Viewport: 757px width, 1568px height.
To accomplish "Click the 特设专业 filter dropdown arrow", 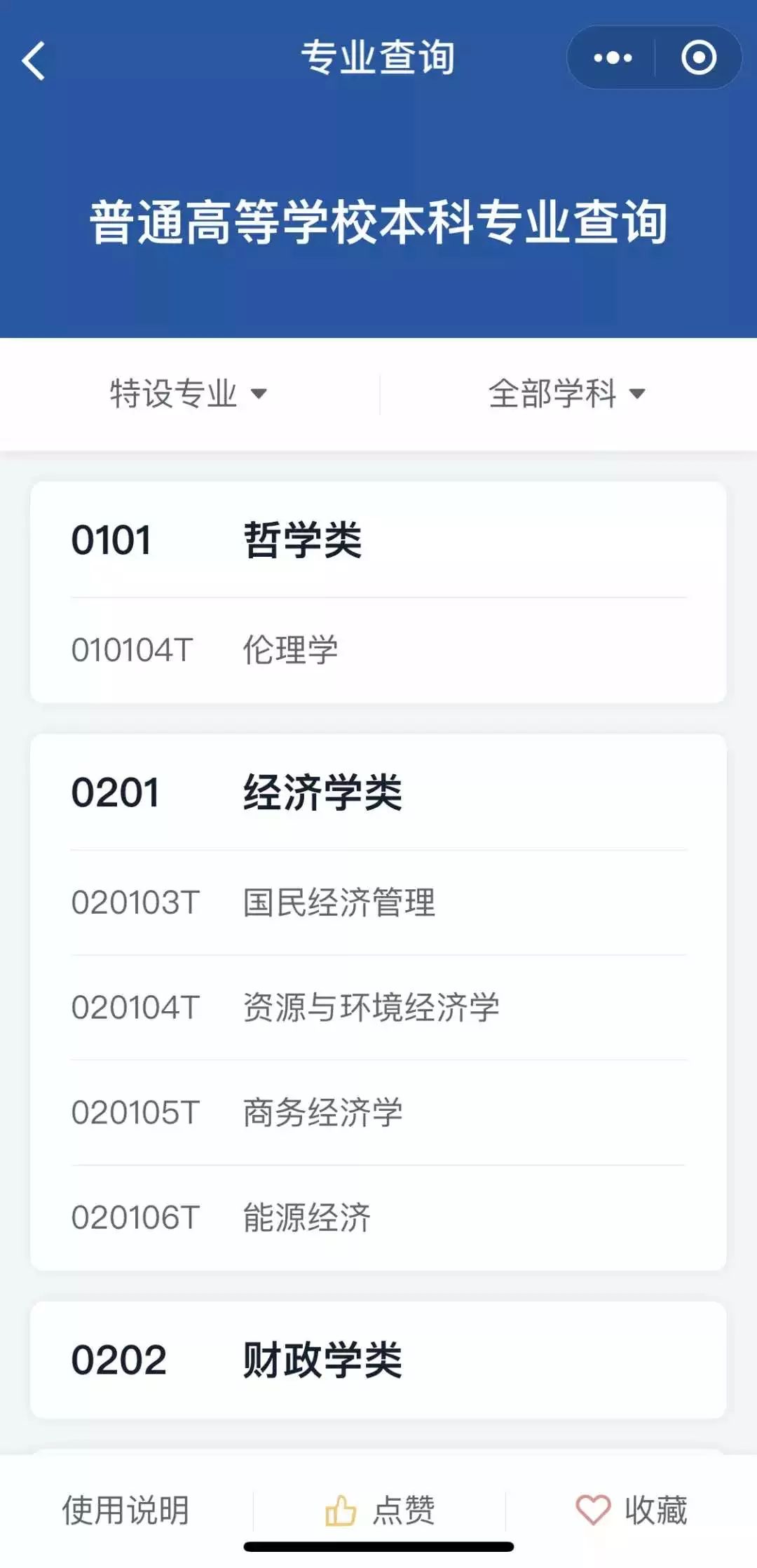I will coord(261,395).
